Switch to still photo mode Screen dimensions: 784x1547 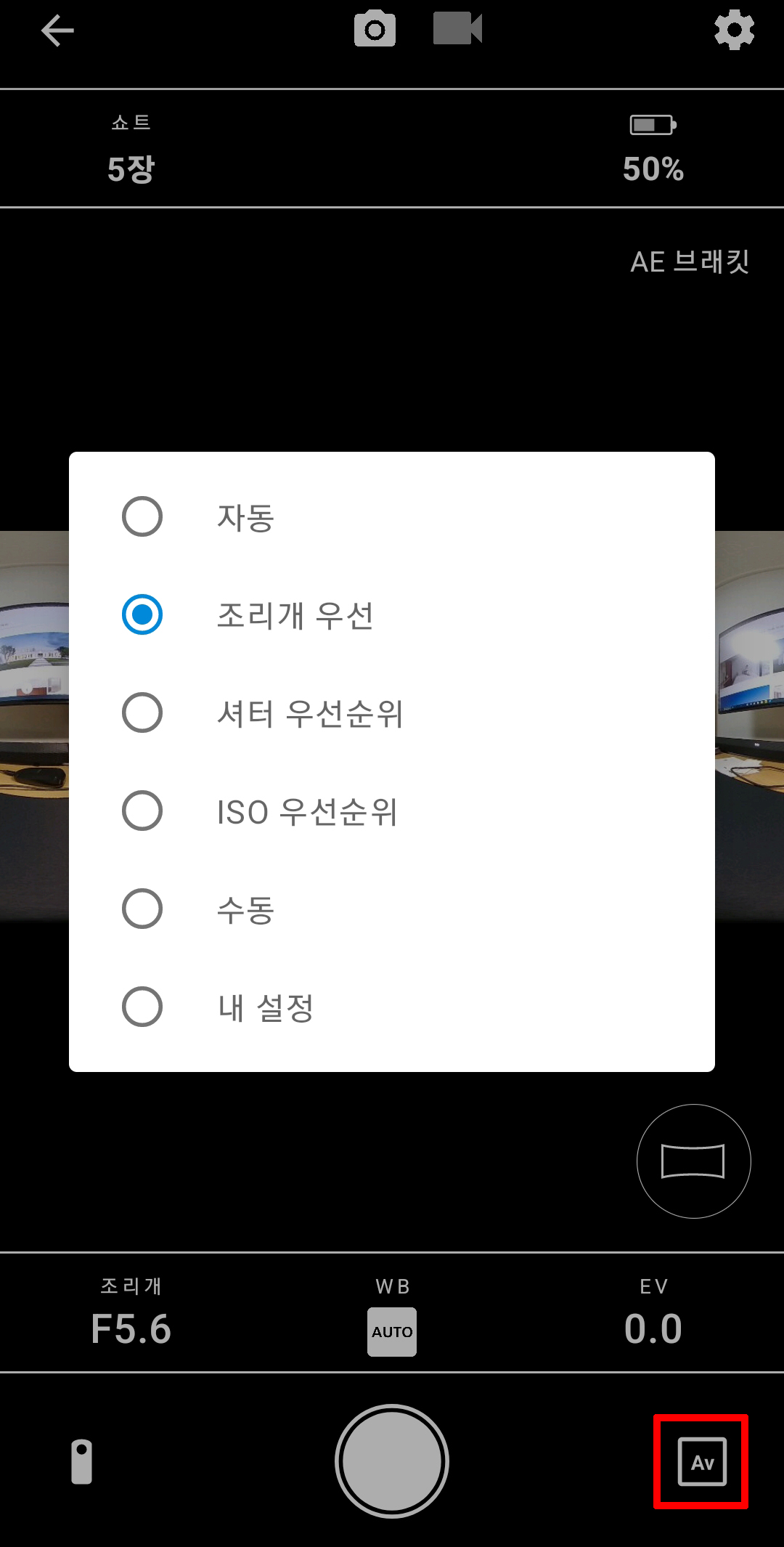tap(375, 30)
